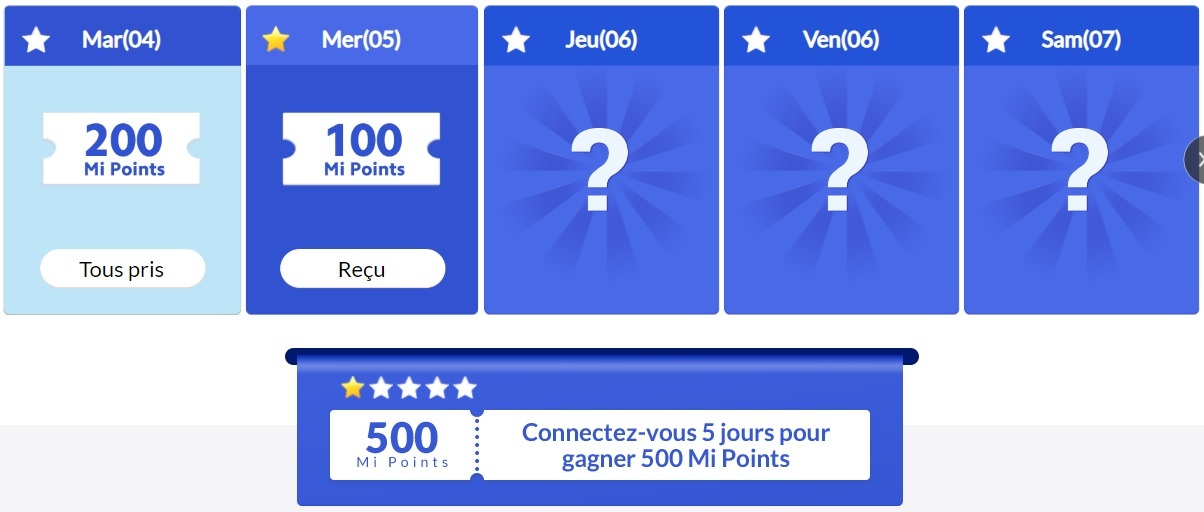Reveal the Ven(06) mystery reward card

coord(841,172)
